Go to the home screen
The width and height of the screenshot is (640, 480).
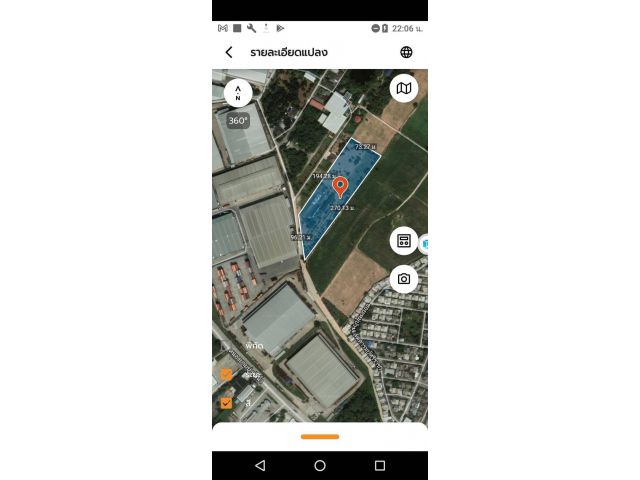coord(320,466)
